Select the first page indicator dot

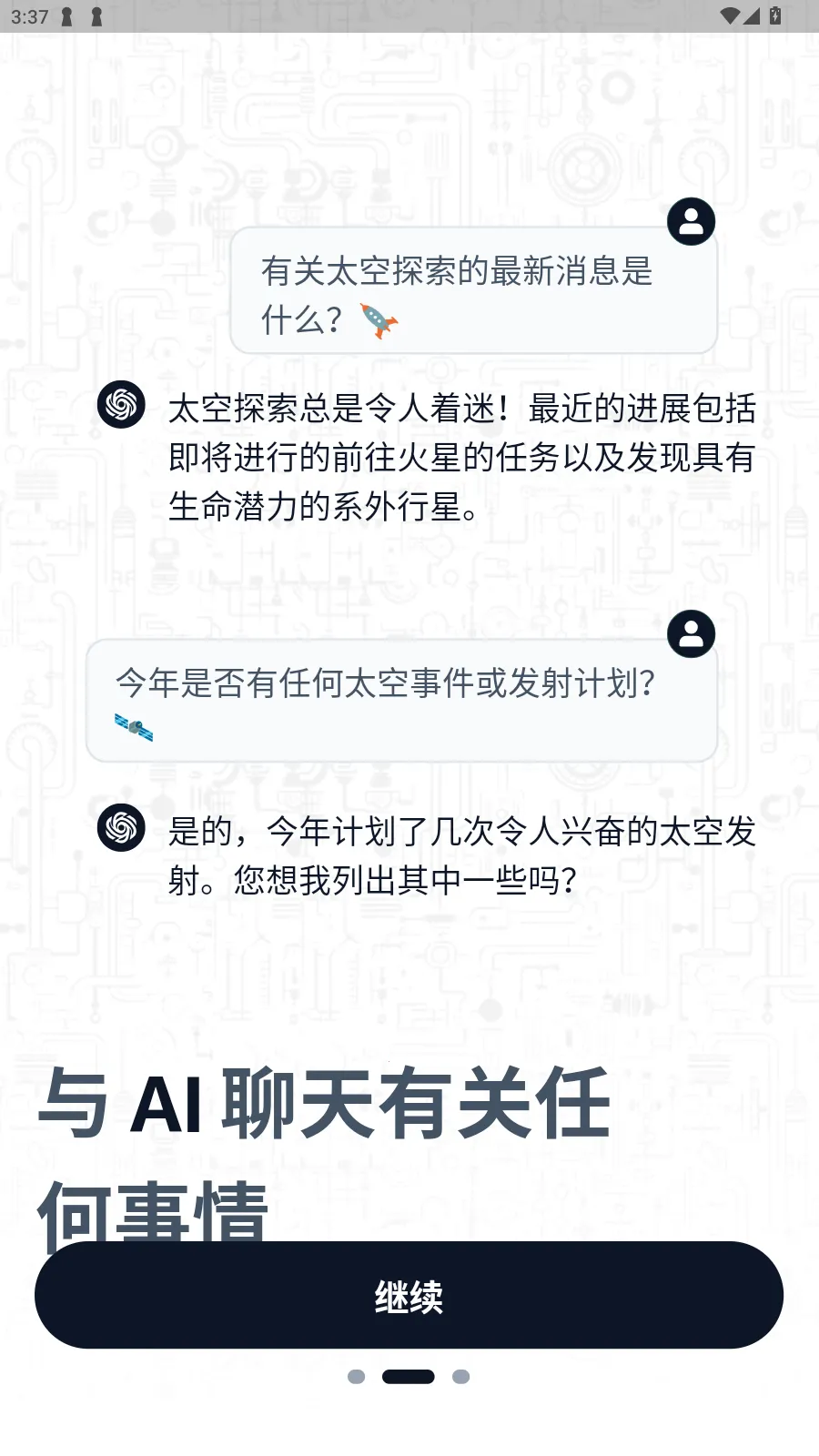[x=356, y=1377]
